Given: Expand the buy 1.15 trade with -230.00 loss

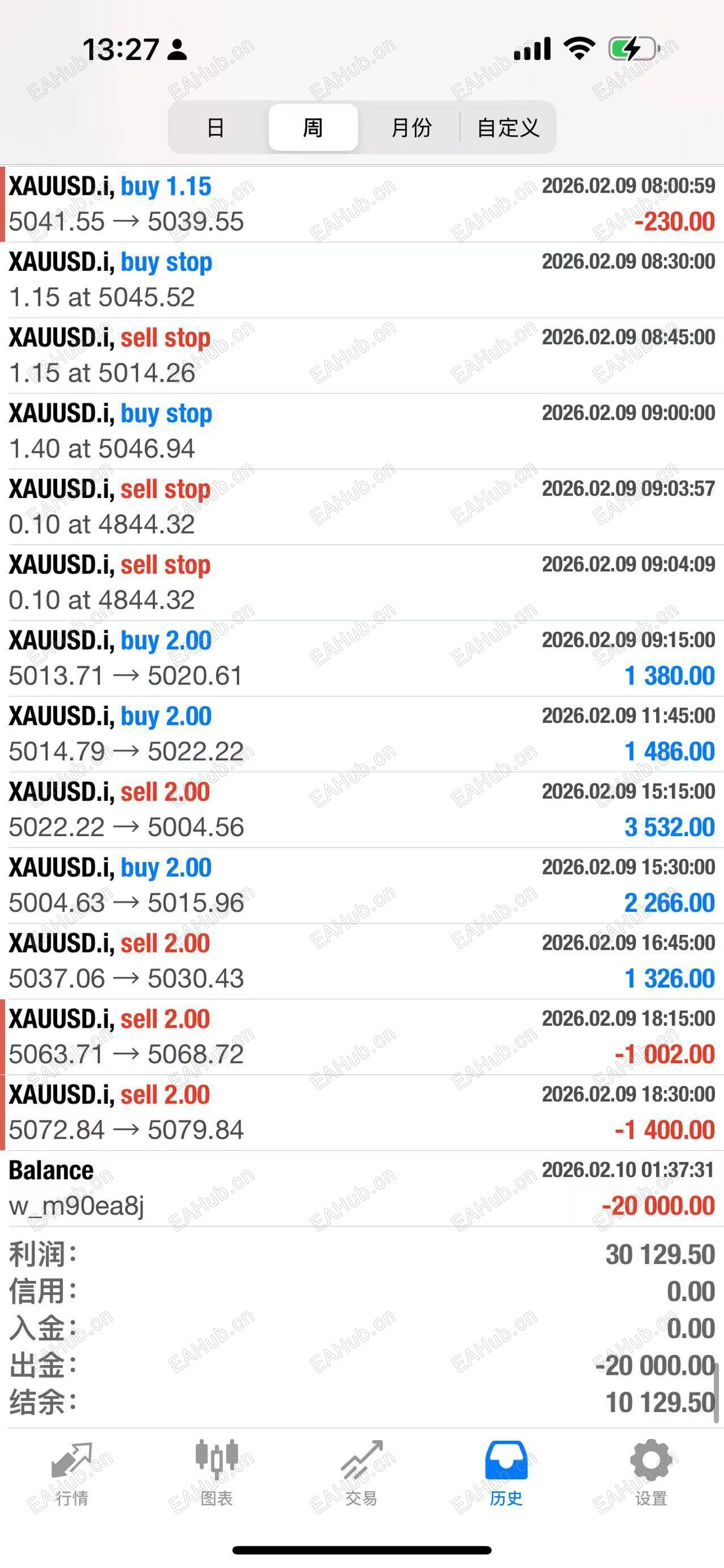Looking at the screenshot, I should coord(361,204).
